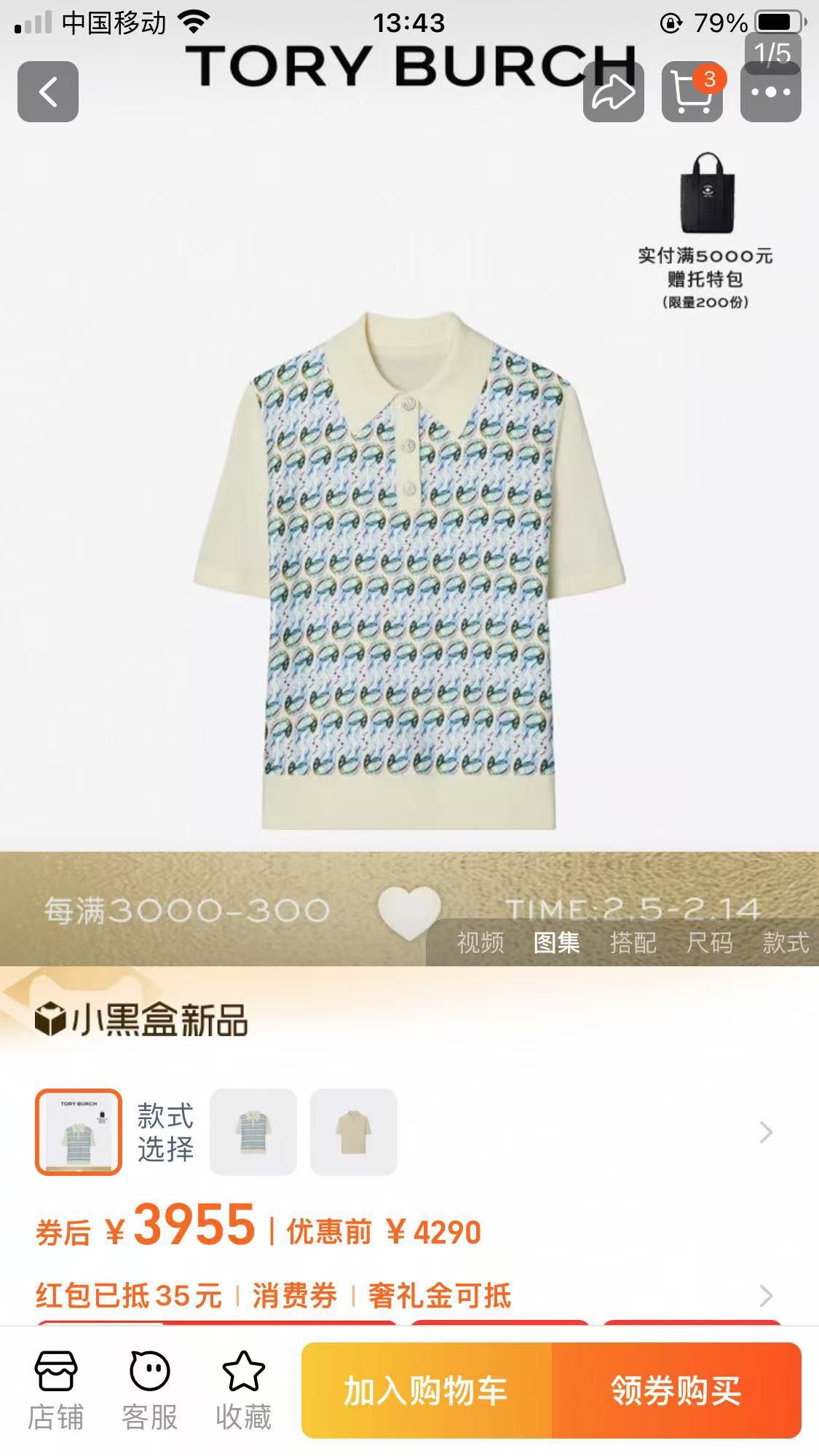The width and height of the screenshot is (819, 1456).
Task: Select the patterned polo style thumbnail
Action: 253,1131
